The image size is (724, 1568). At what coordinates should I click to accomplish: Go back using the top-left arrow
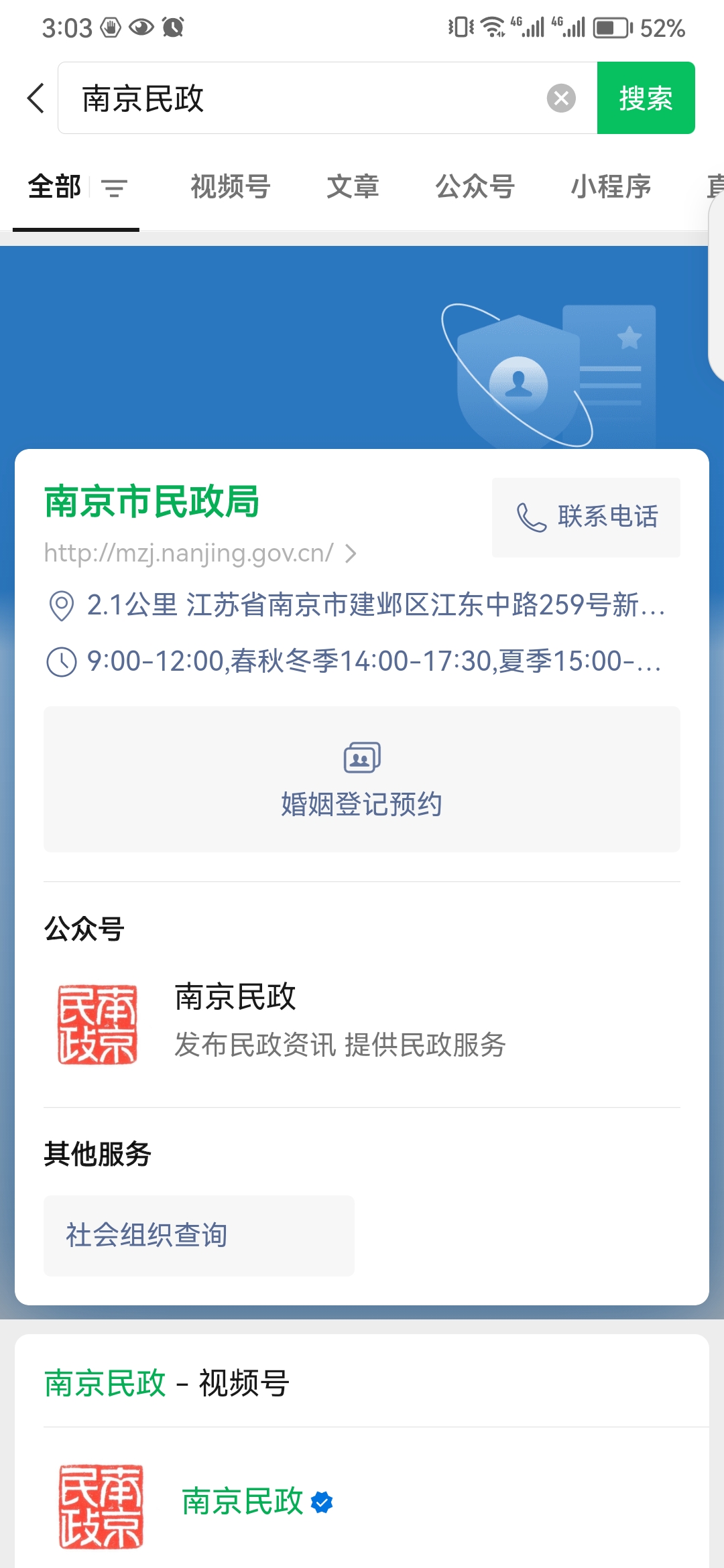(36, 99)
